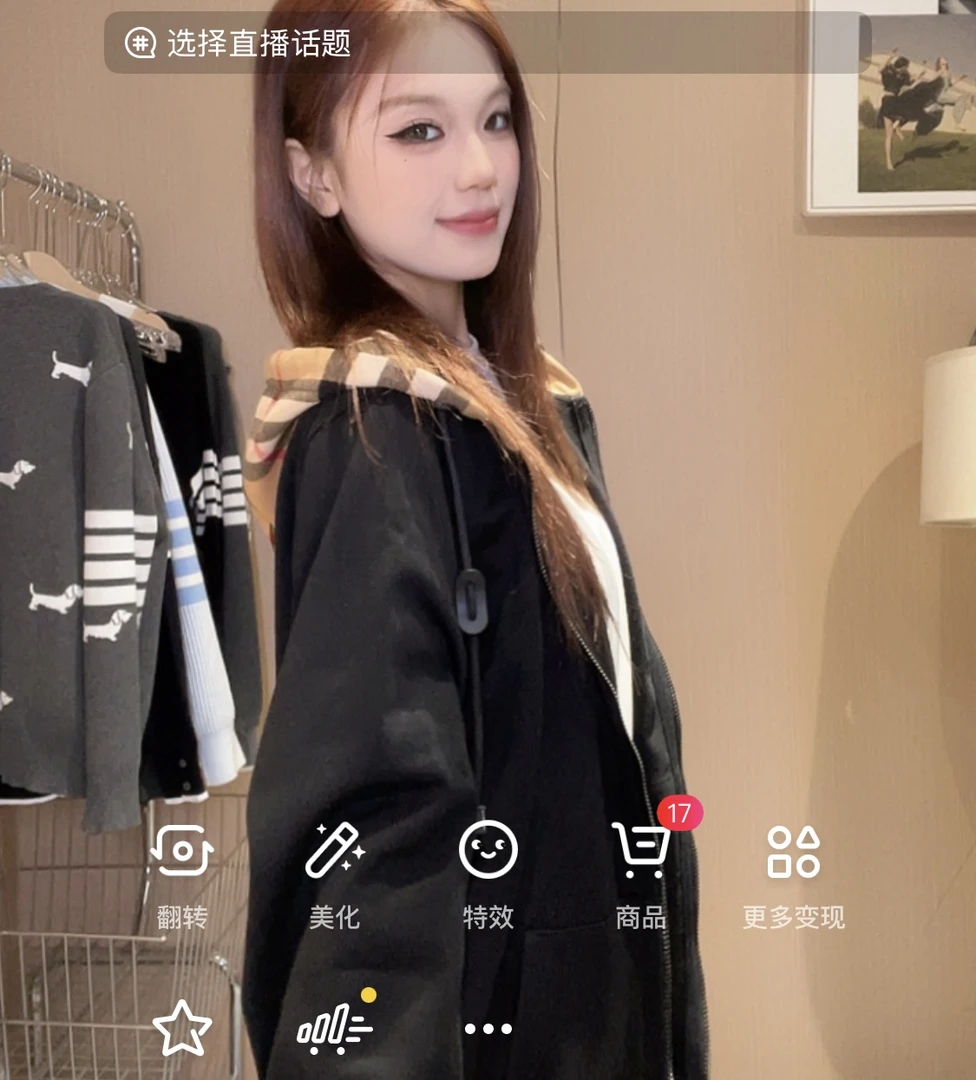Flip the camera with 翻转

coord(182,877)
